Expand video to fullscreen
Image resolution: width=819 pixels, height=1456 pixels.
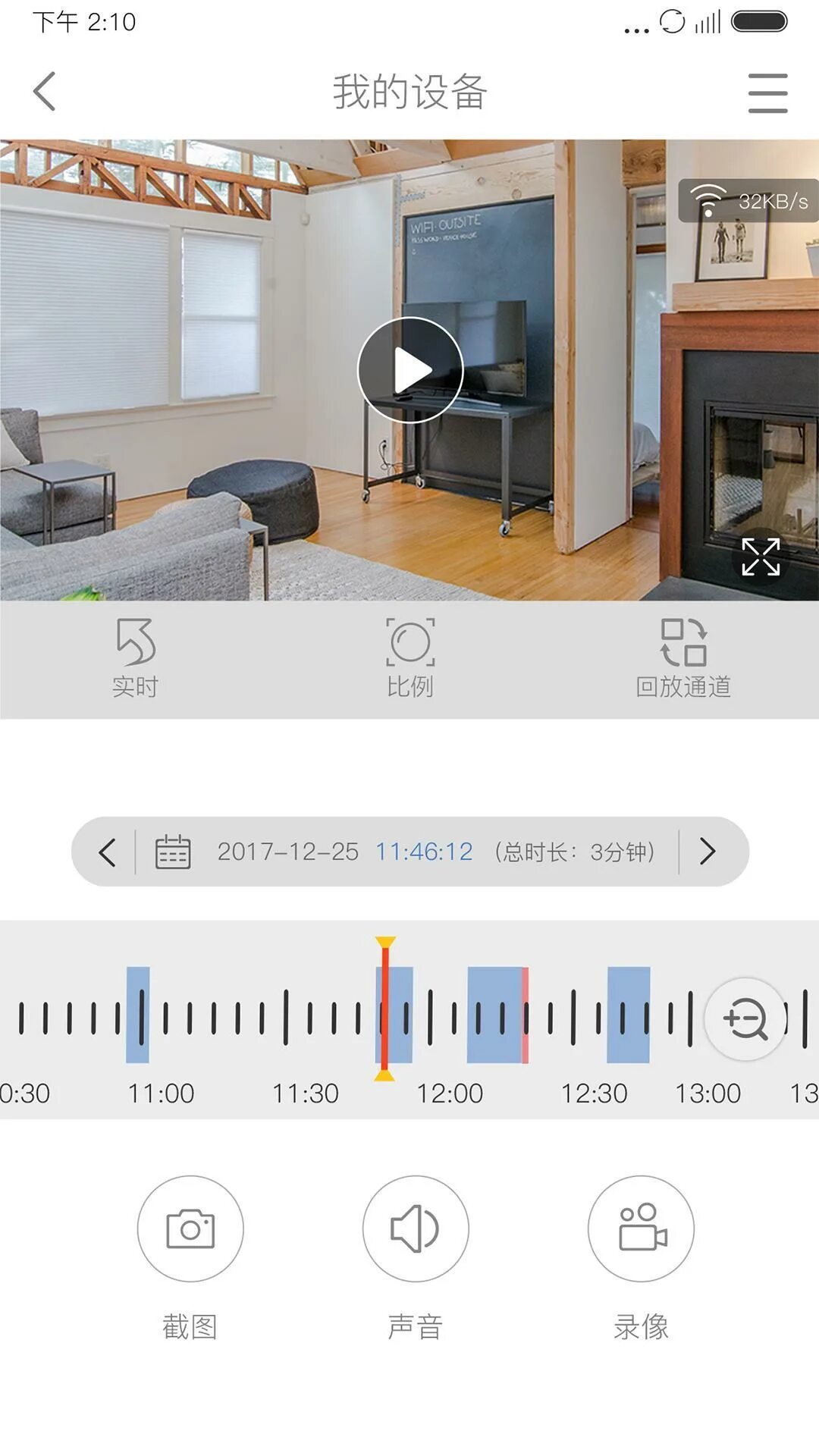point(761,557)
